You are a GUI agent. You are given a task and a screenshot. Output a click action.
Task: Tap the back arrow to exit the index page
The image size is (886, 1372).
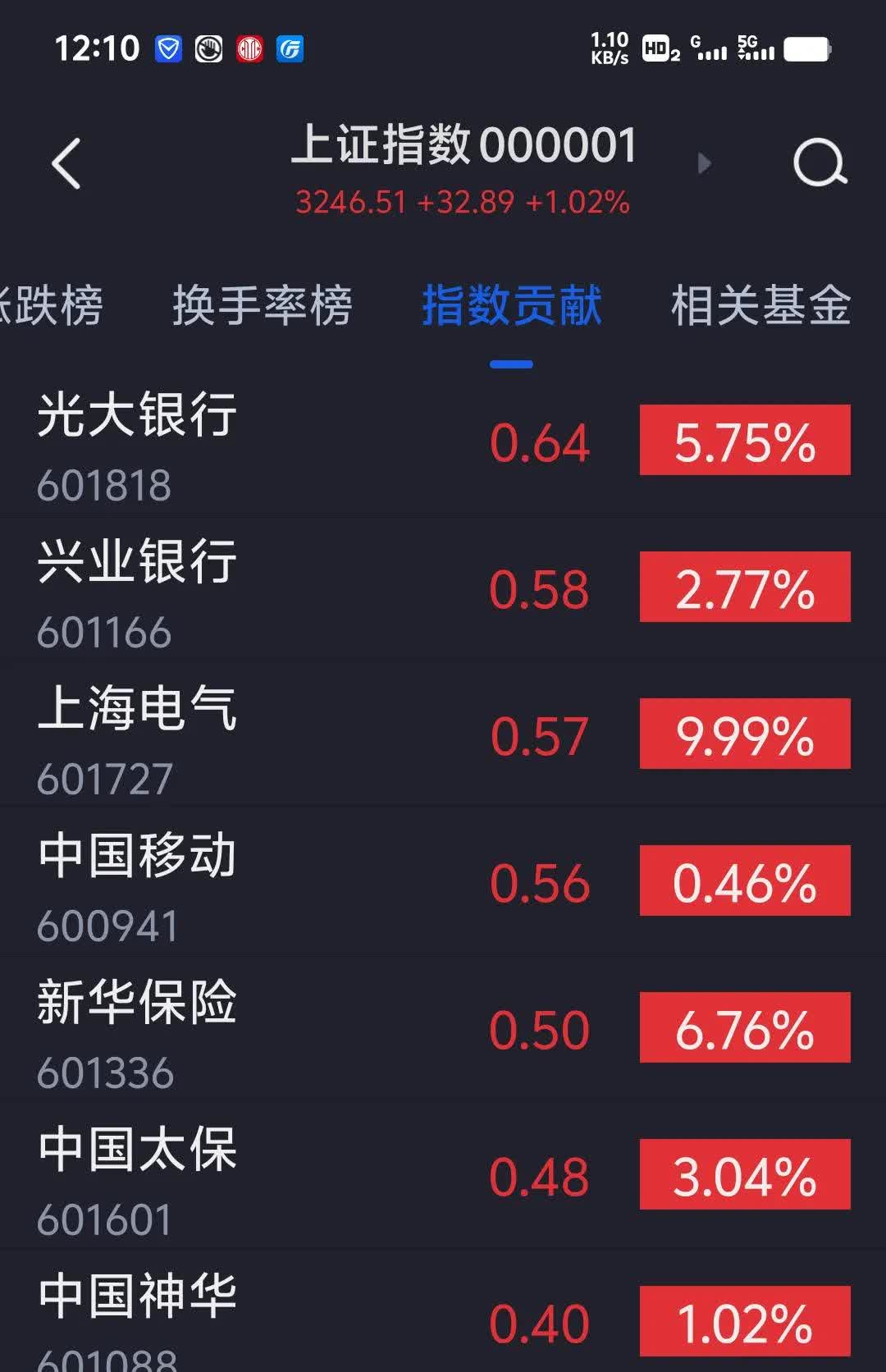[x=67, y=162]
